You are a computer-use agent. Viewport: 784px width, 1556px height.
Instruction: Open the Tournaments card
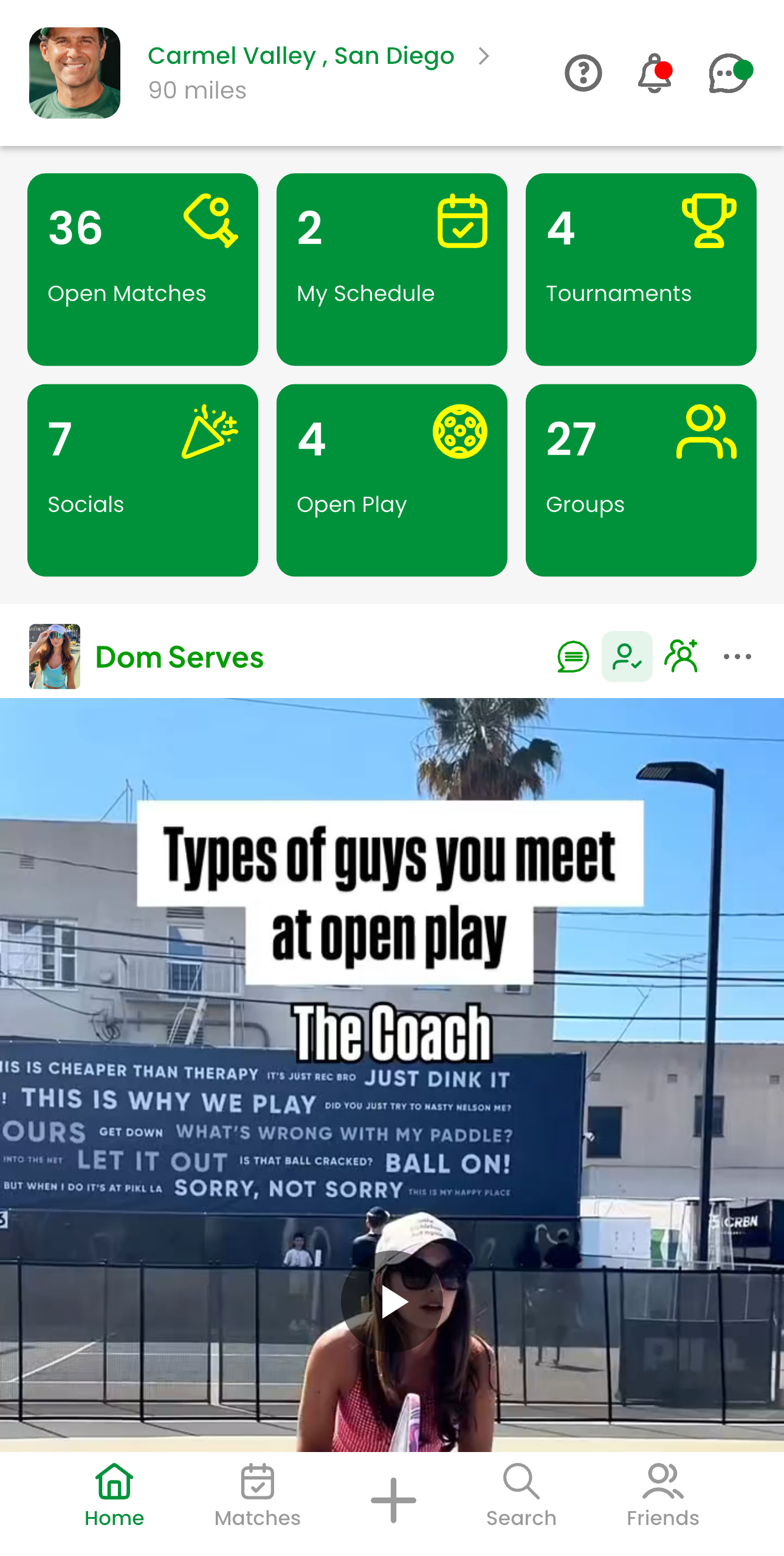pos(641,269)
